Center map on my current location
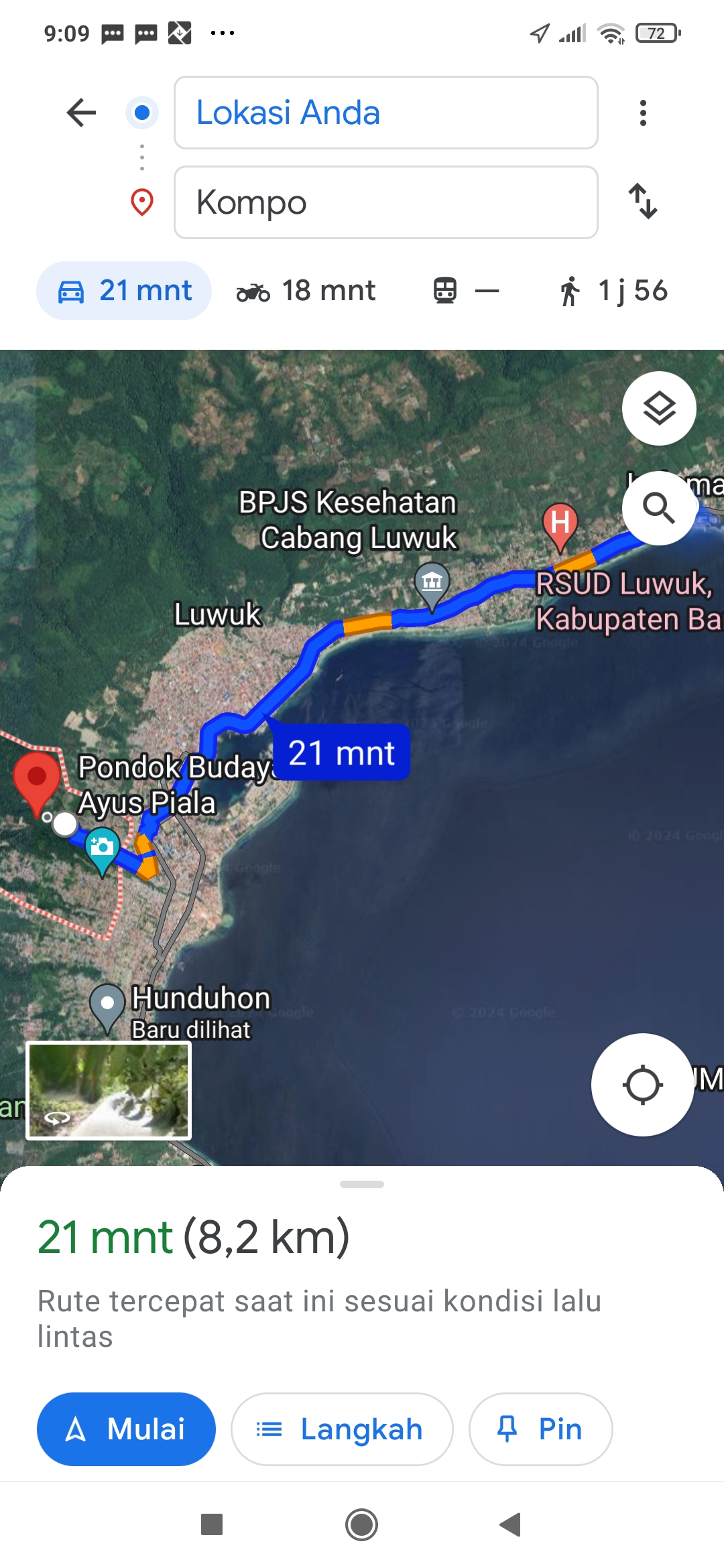724x1568 pixels. pyautogui.click(x=642, y=1085)
